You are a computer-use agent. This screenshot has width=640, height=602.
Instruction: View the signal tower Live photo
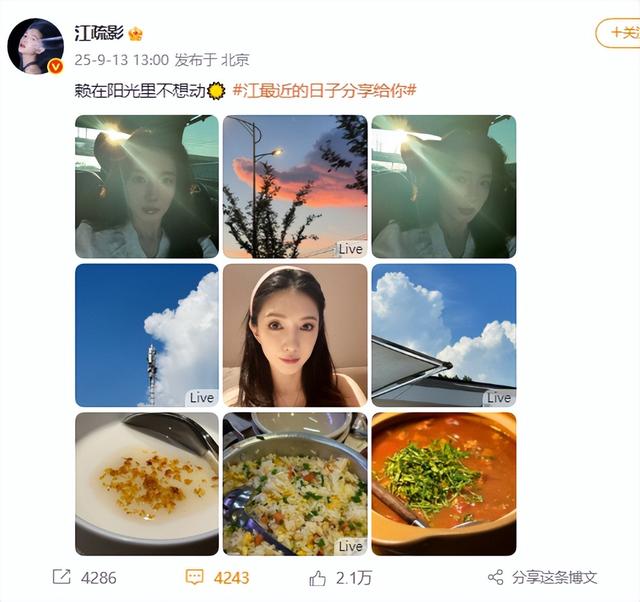point(146,334)
